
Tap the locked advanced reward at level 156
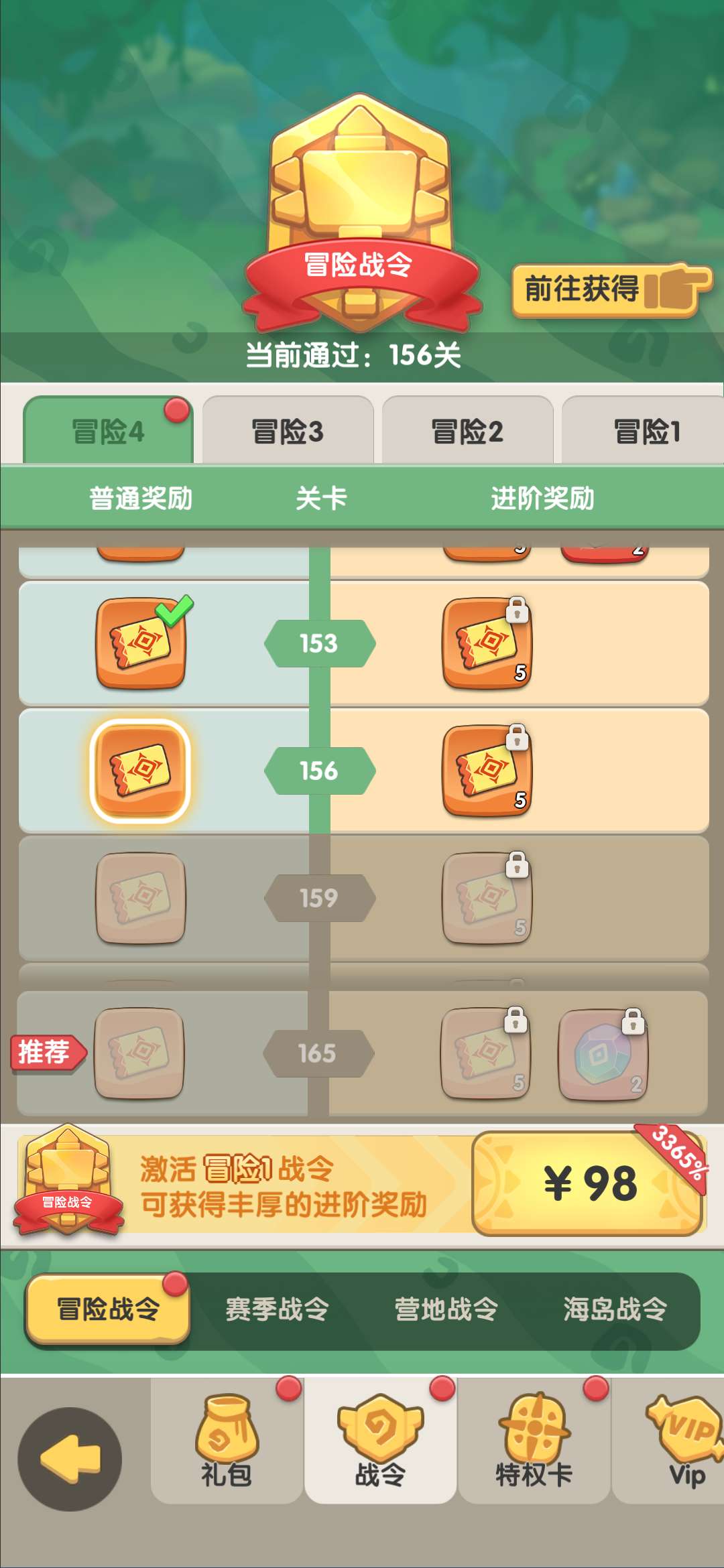point(487,771)
